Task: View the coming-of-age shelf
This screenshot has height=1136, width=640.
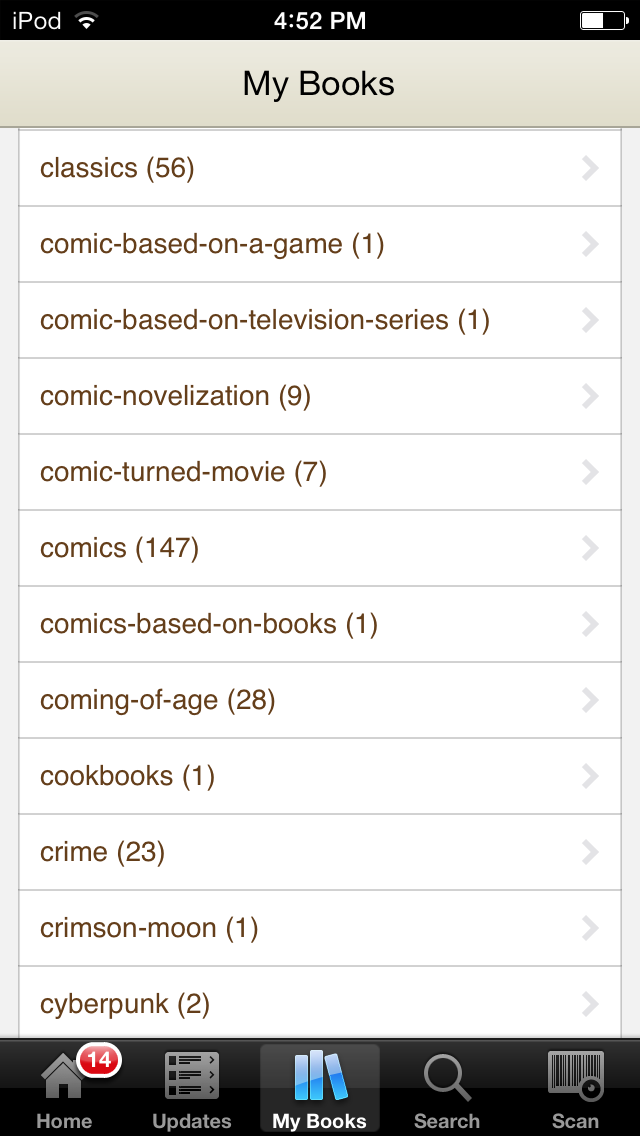Action: [320, 700]
